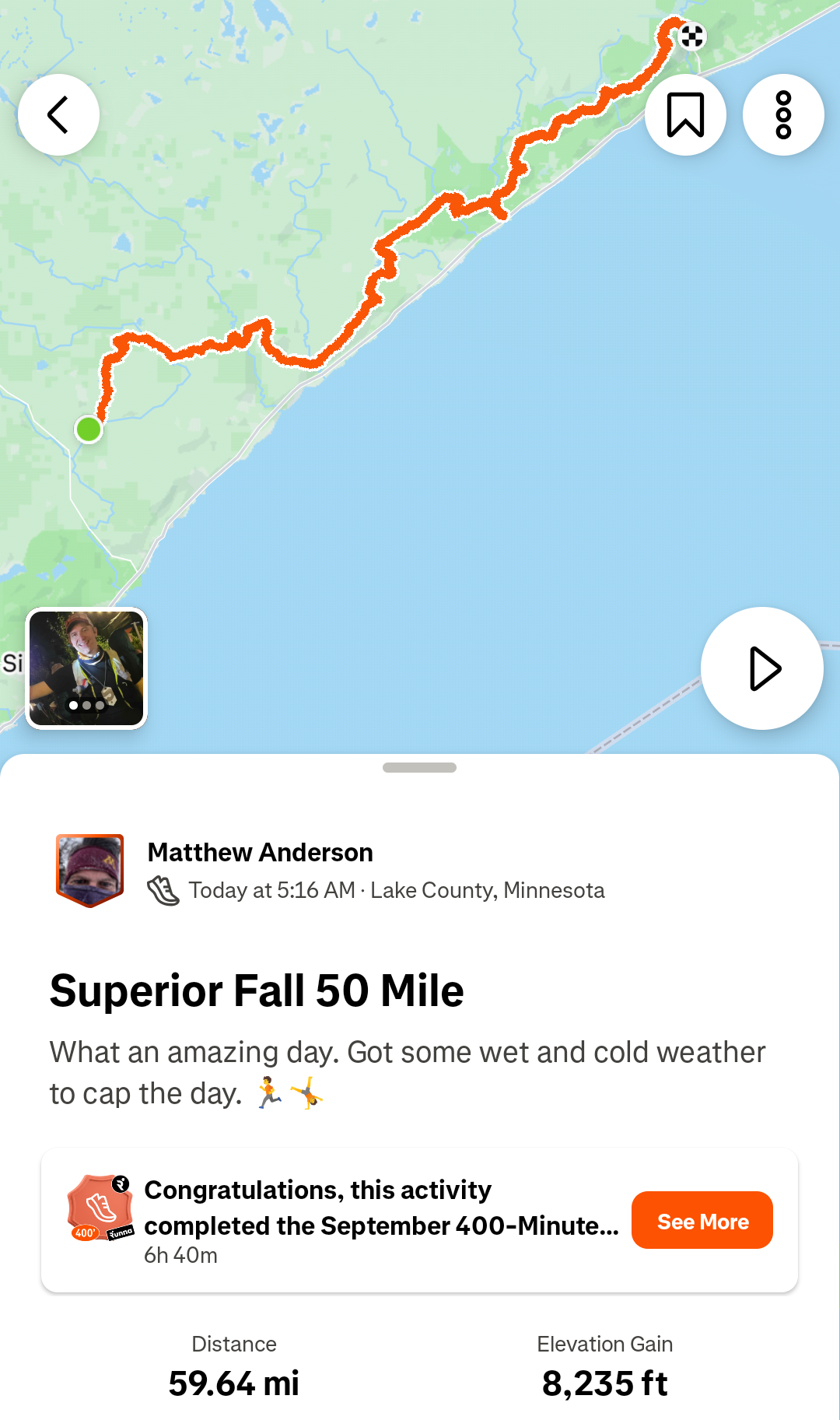Open the activity photo thumbnail
The image size is (840, 1420).
[86, 668]
